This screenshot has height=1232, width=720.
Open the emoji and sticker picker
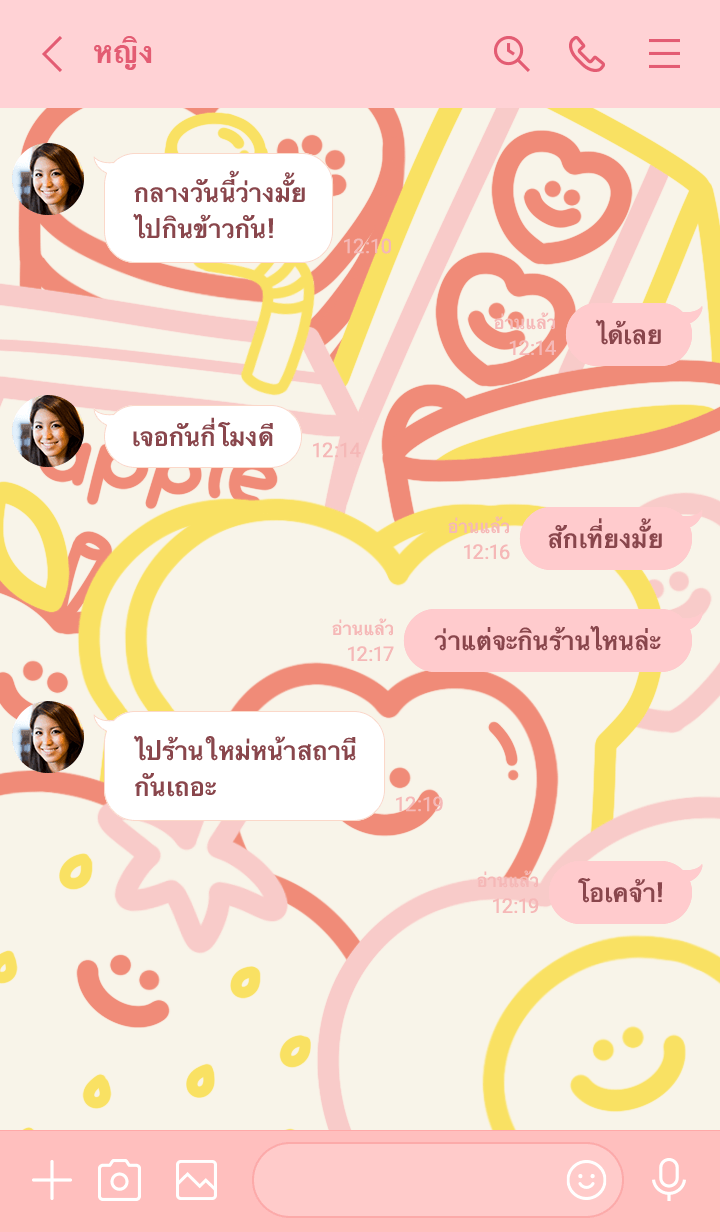pos(586,1181)
